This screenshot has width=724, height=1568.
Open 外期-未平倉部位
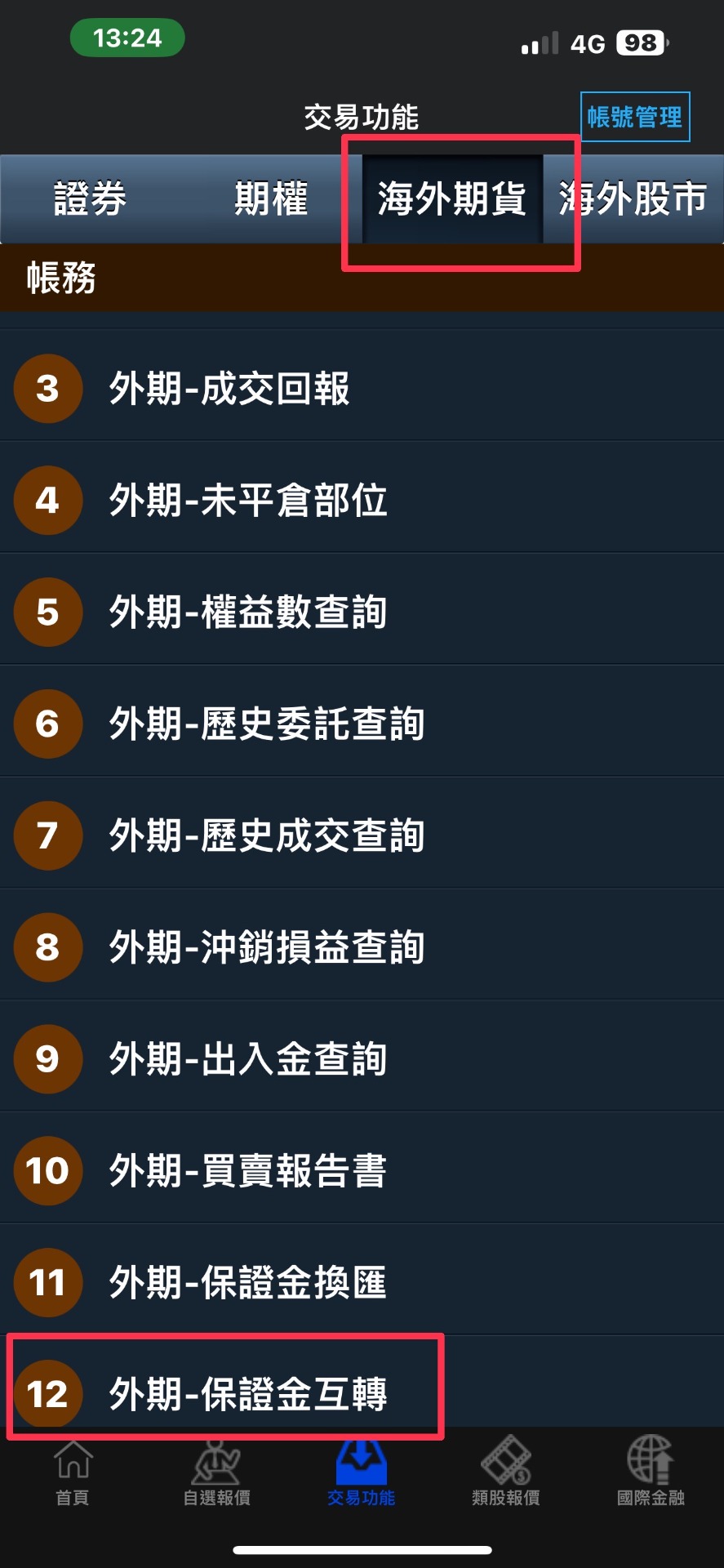(362, 500)
